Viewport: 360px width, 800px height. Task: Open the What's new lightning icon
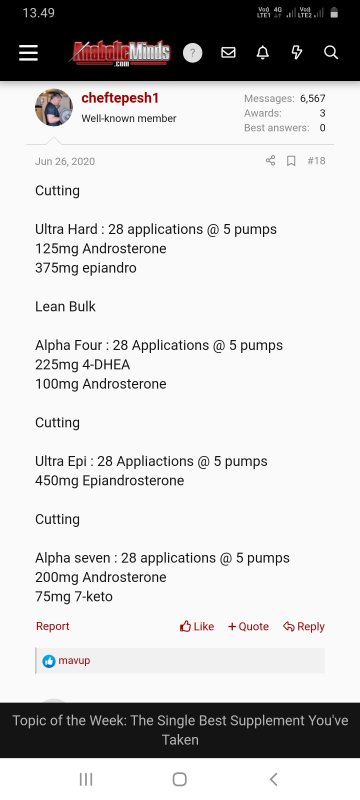pyautogui.click(x=297, y=53)
